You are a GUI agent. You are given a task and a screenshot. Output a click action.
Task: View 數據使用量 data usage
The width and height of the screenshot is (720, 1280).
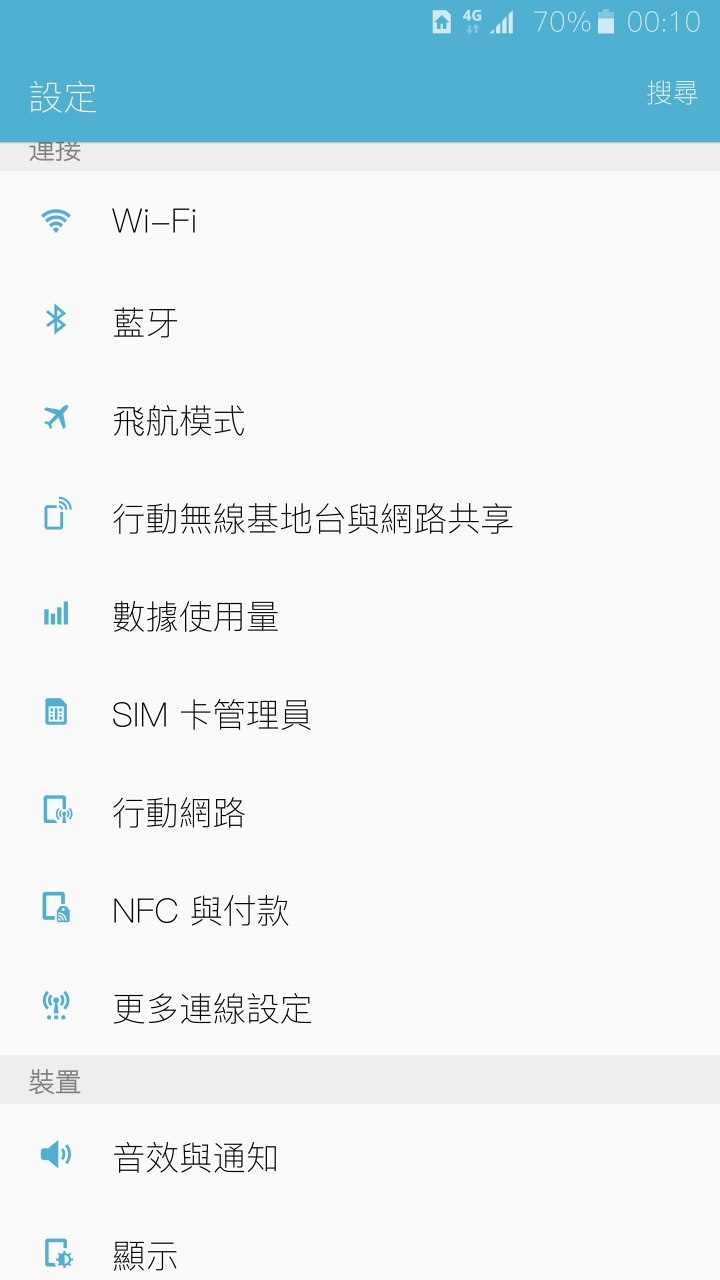360,615
